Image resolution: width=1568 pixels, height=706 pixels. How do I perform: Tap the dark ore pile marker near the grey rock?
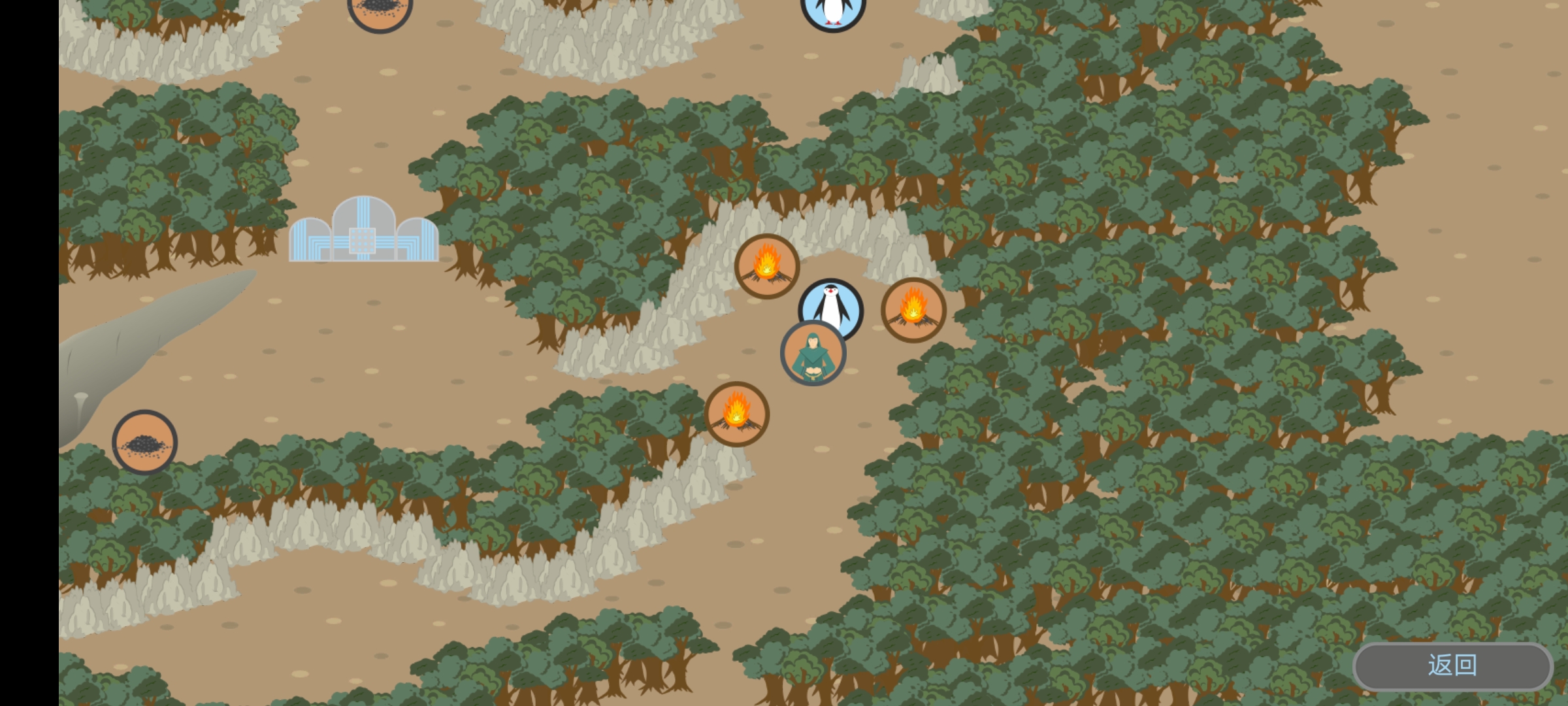[x=144, y=443]
